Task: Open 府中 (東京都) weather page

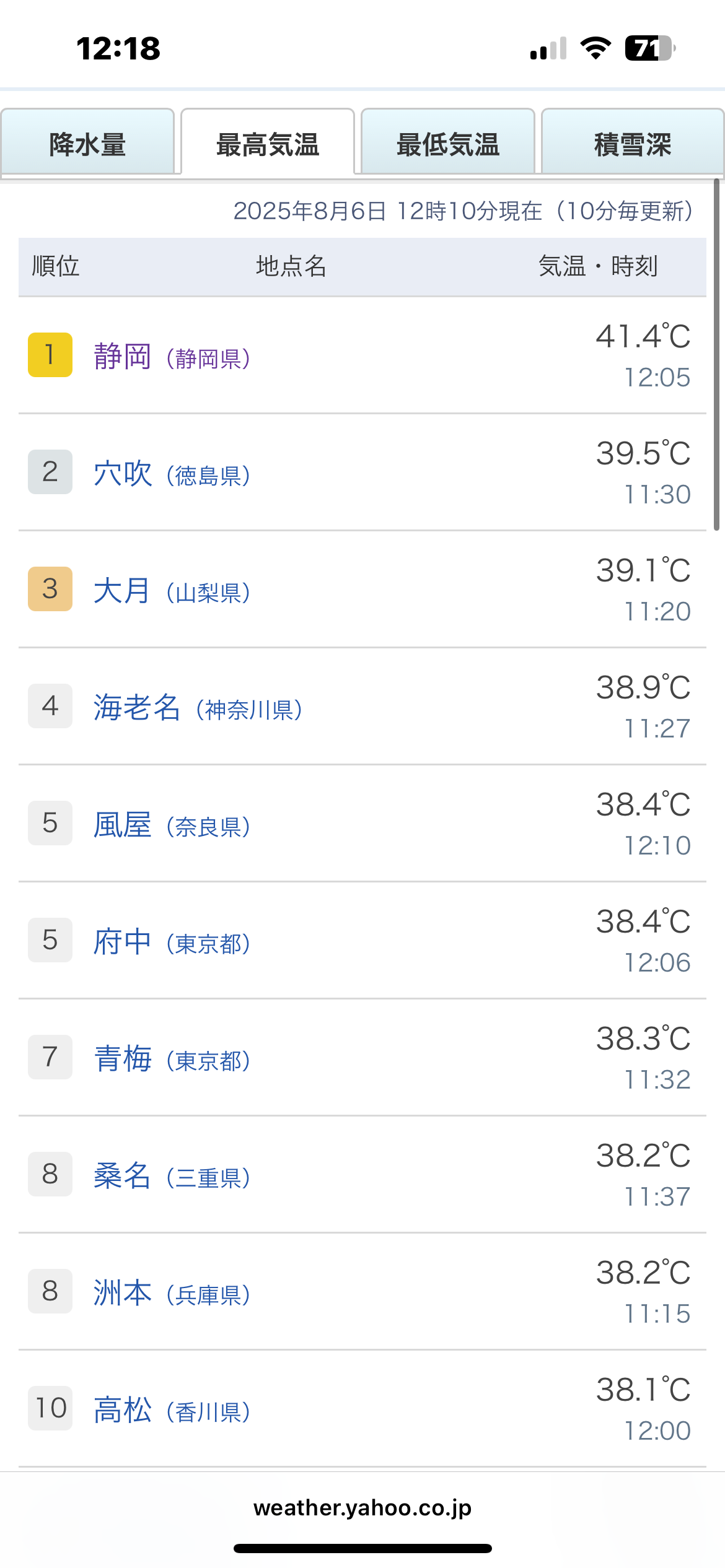Action: 172,943
